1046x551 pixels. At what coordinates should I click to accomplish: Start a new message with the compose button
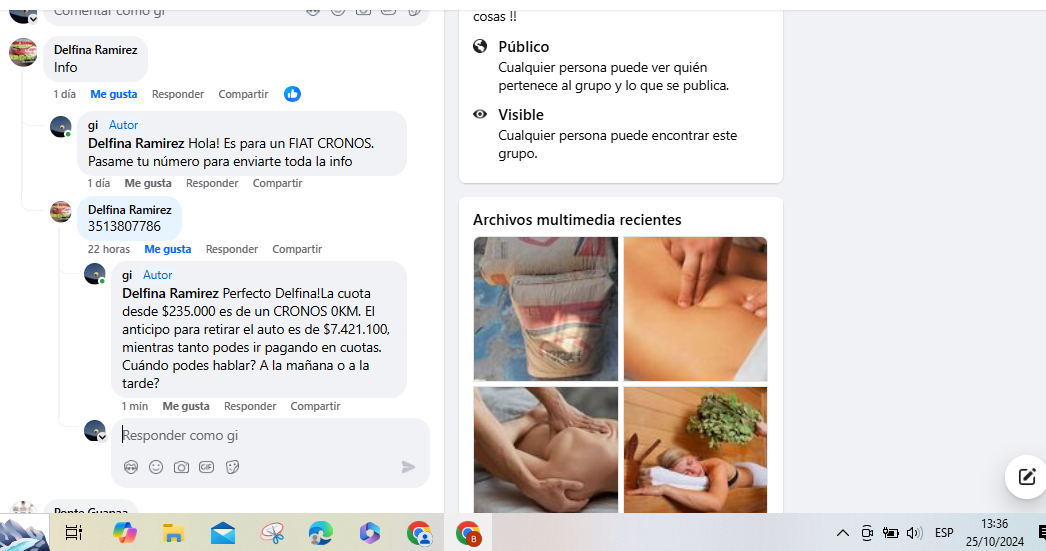1026,477
